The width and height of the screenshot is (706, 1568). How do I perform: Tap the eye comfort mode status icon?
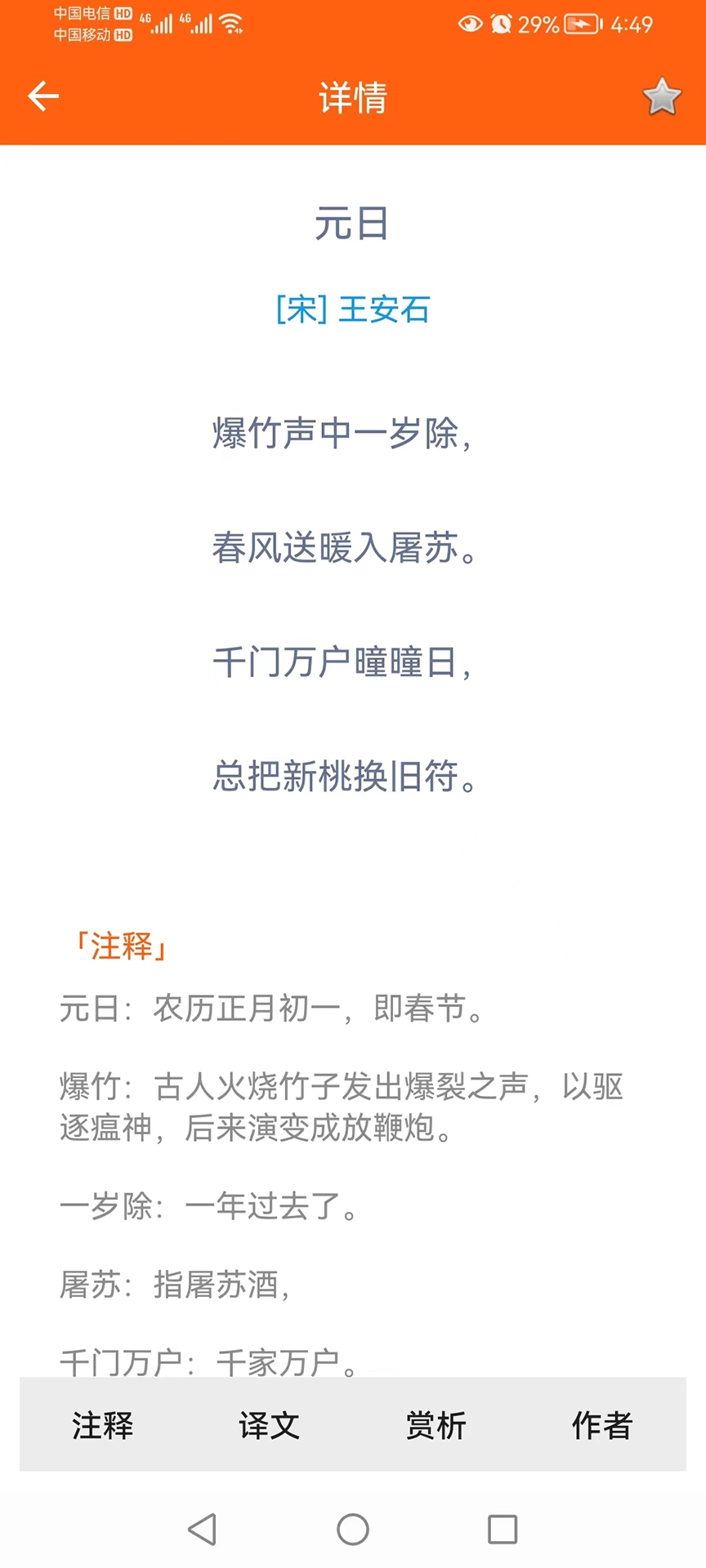471,24
